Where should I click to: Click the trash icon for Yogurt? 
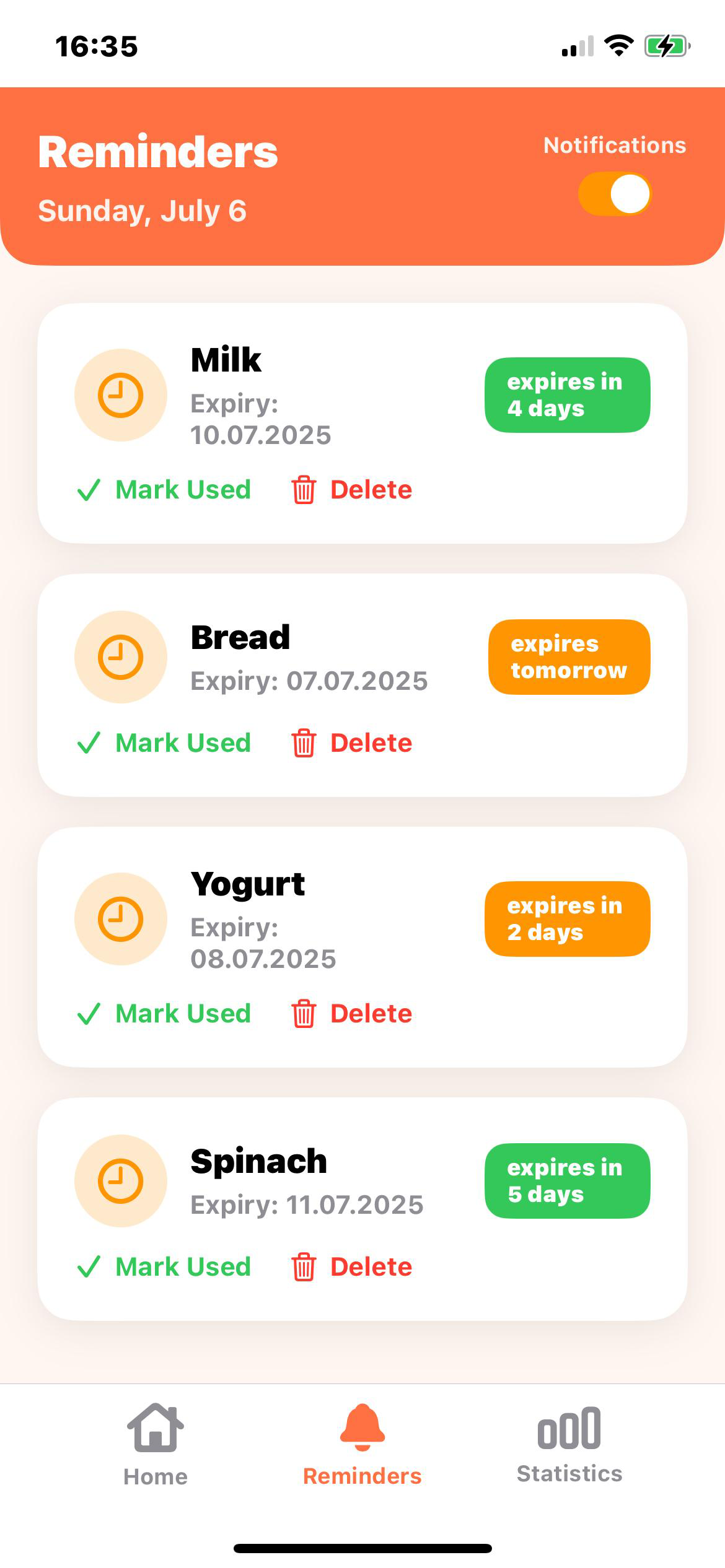304,1013
